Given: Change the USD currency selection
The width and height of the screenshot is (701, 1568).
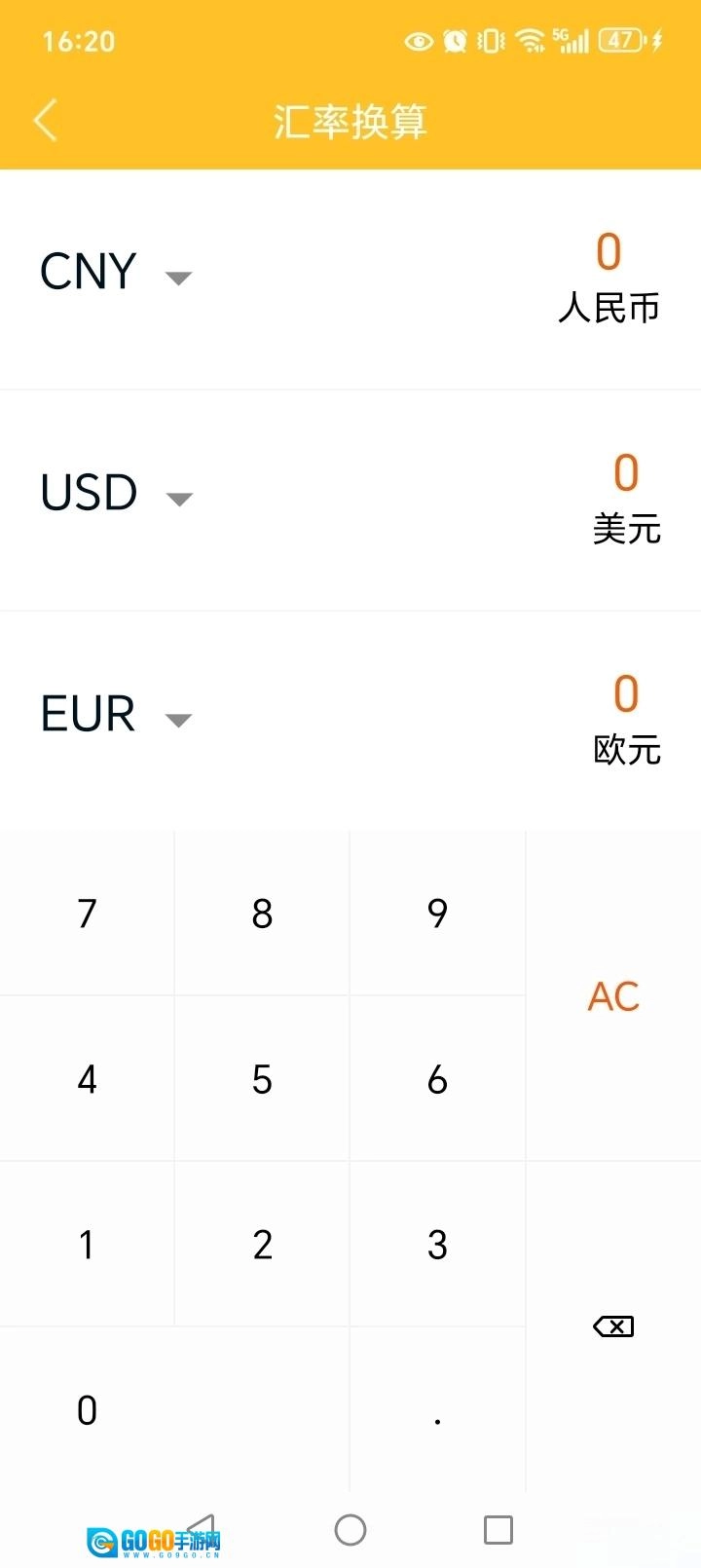Looking at the screenshot, I should pyautogui.click(x=179, y=499).
